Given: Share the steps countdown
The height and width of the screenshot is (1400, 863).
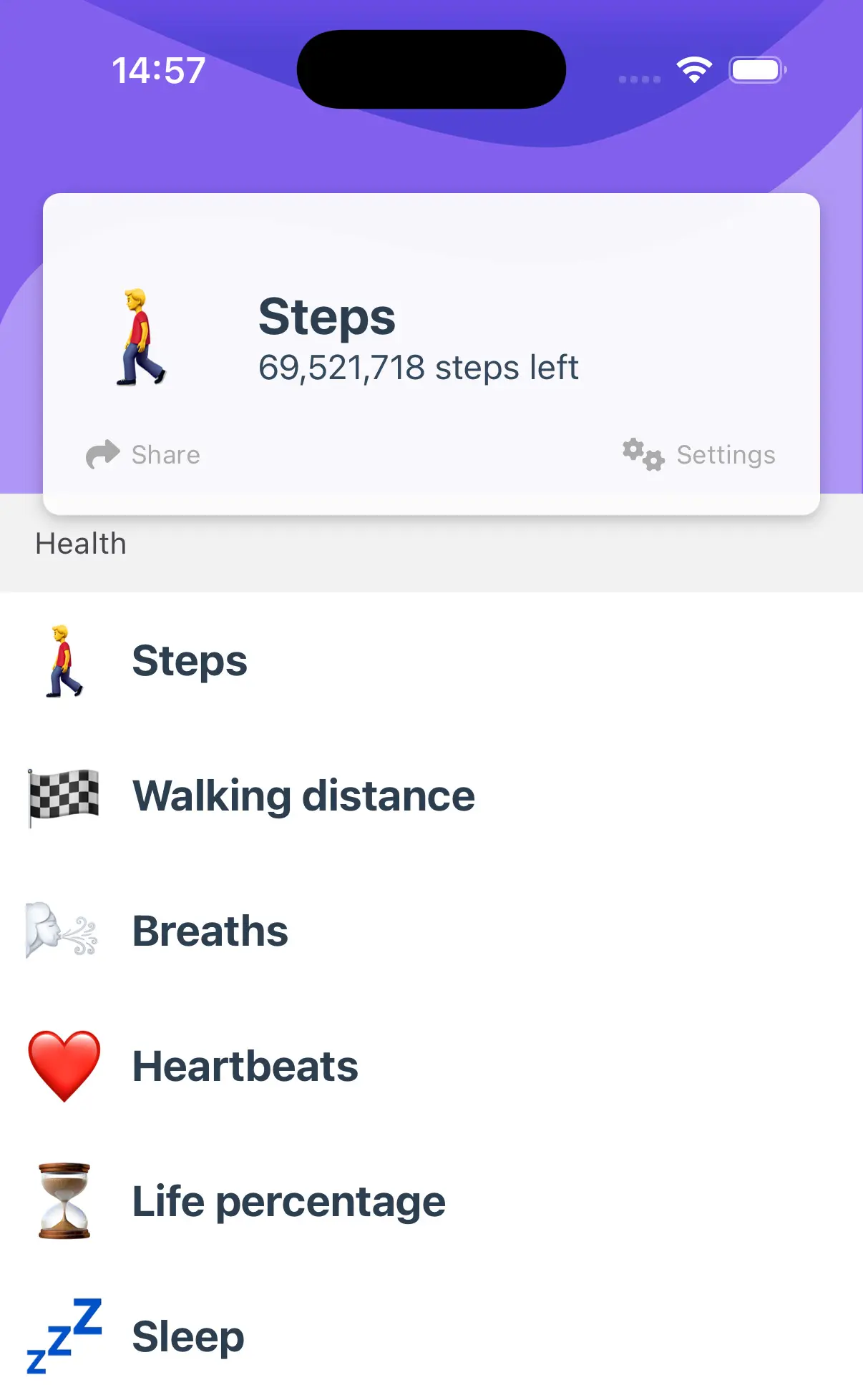Looking at the screenshot, I should (143, 455).
